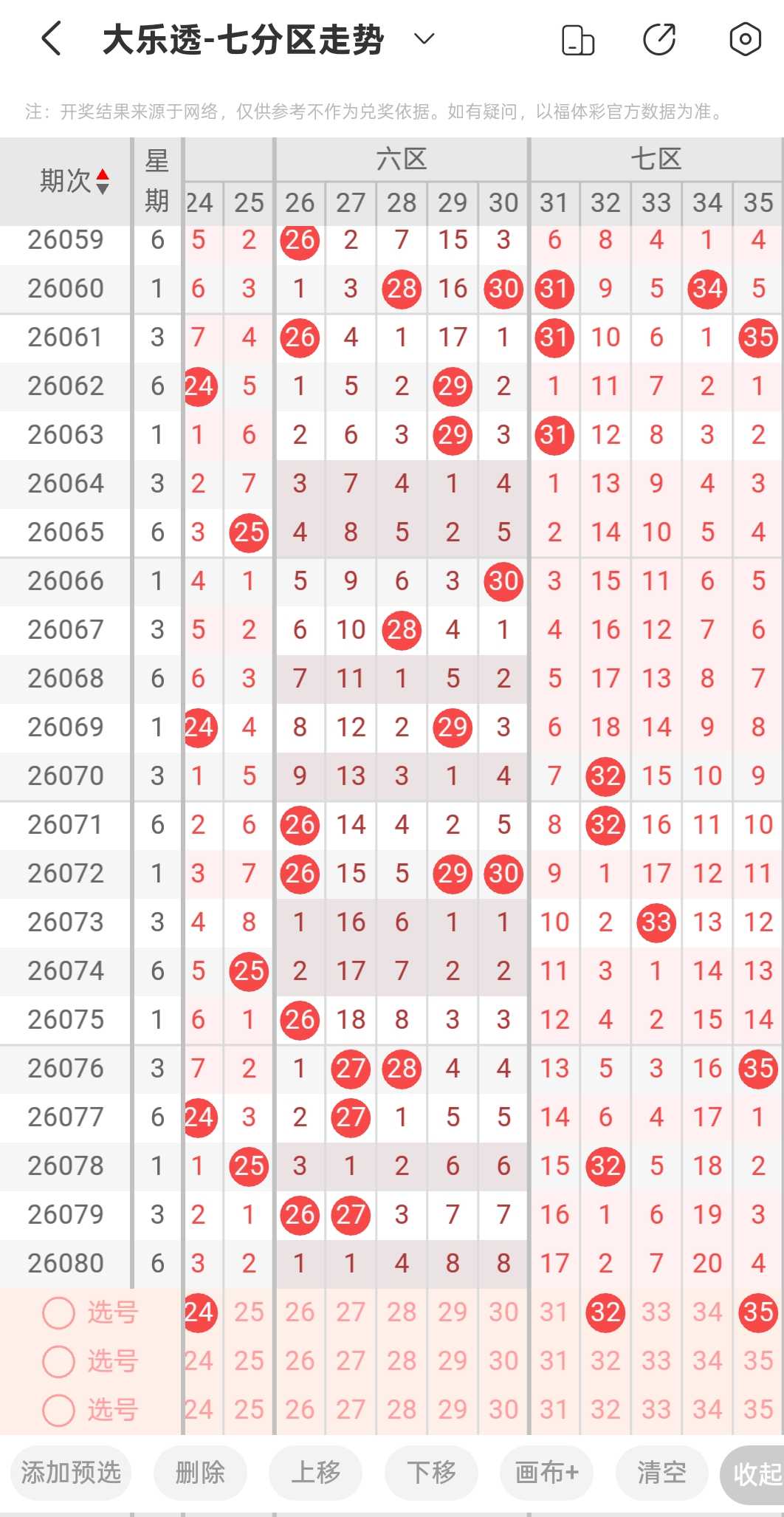The image size is (784, 1517).
Task: Tap 清空 to clear selections
Action: point(662,1473)
